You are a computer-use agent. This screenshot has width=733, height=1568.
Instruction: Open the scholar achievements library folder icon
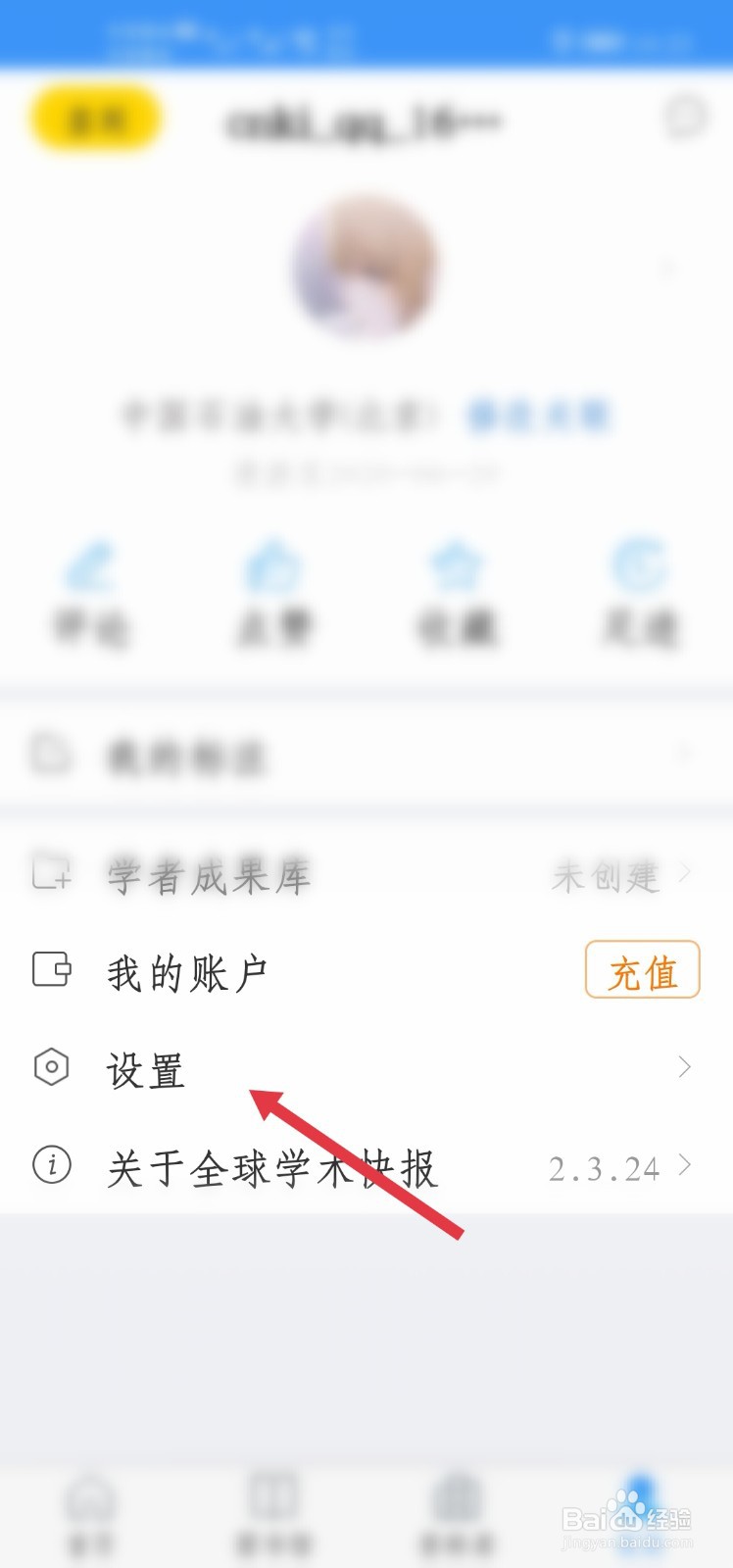click(x=51, y=874)
